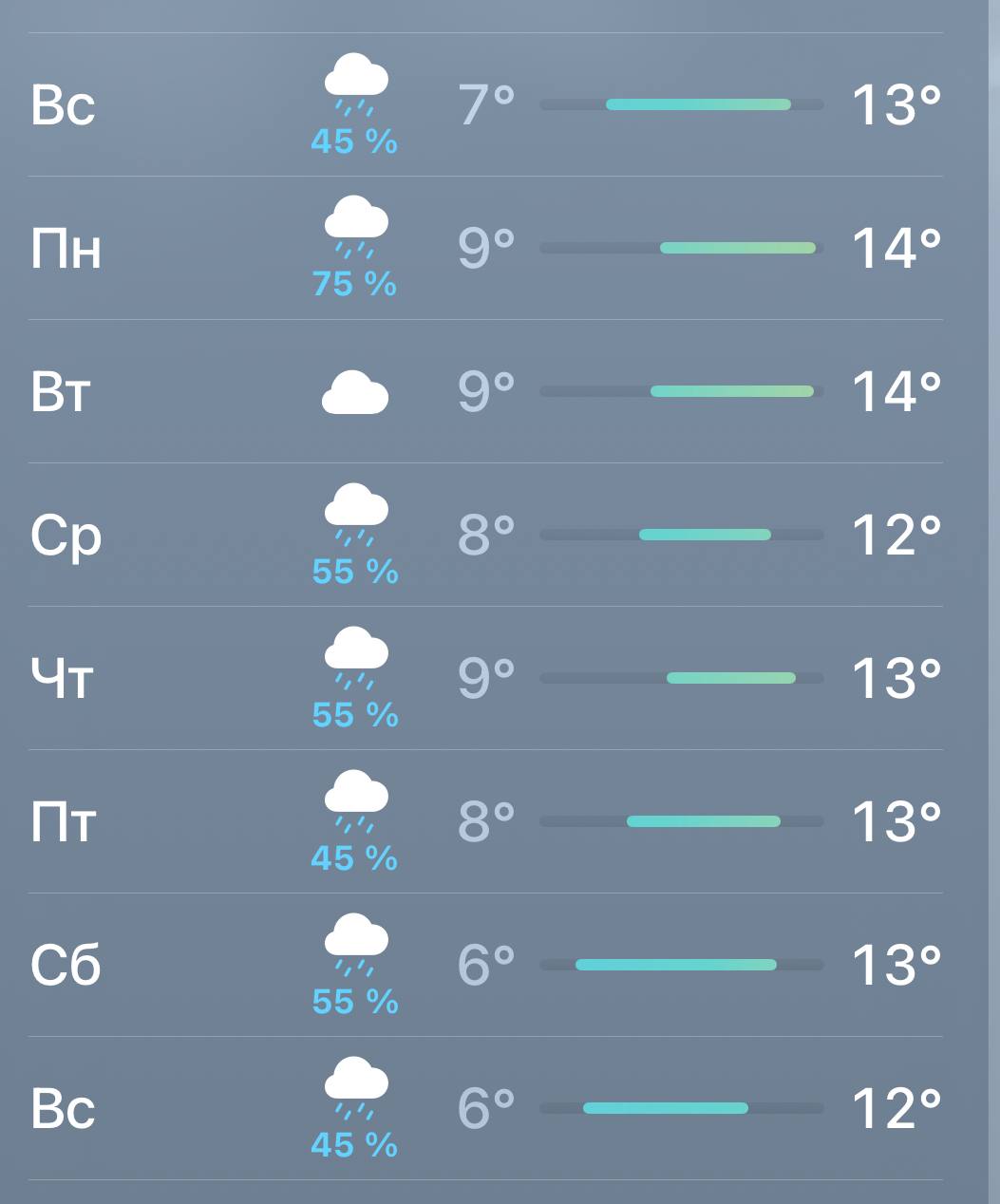This screenshot has height=1204, width=1000.
Task: Tap the Сб forecast row
Action: [486, 965]
